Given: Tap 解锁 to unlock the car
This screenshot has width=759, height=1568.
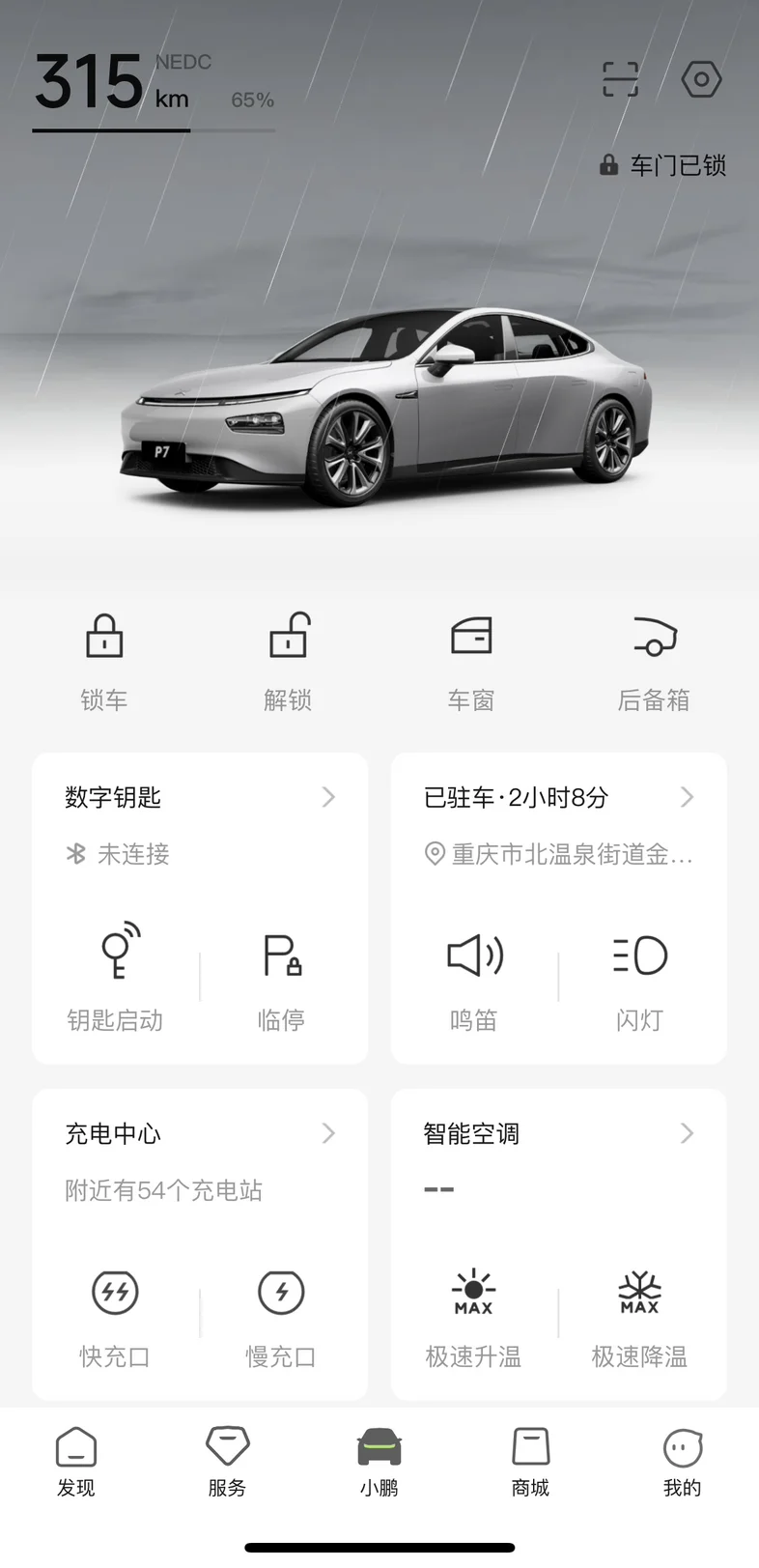Looking at the screenshot, I should point(288,663).
